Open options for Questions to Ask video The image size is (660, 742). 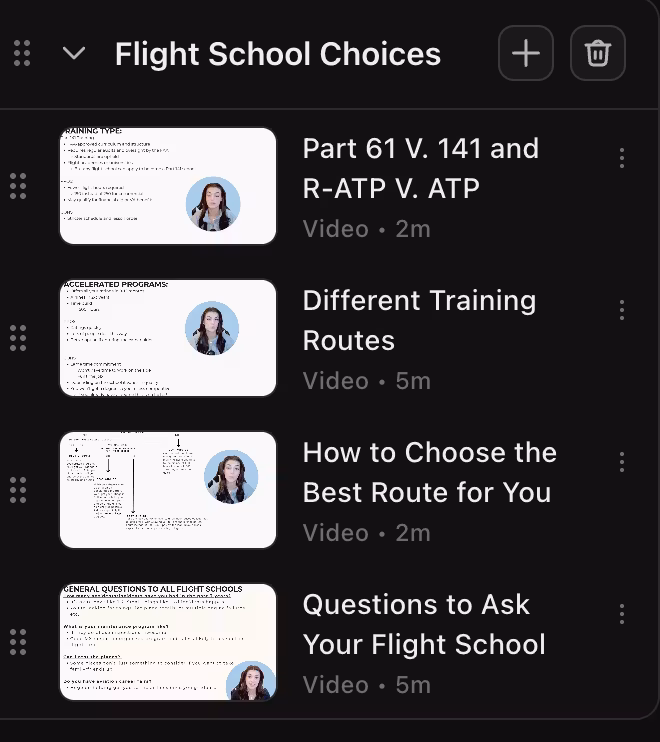click(x=622, y=614)
